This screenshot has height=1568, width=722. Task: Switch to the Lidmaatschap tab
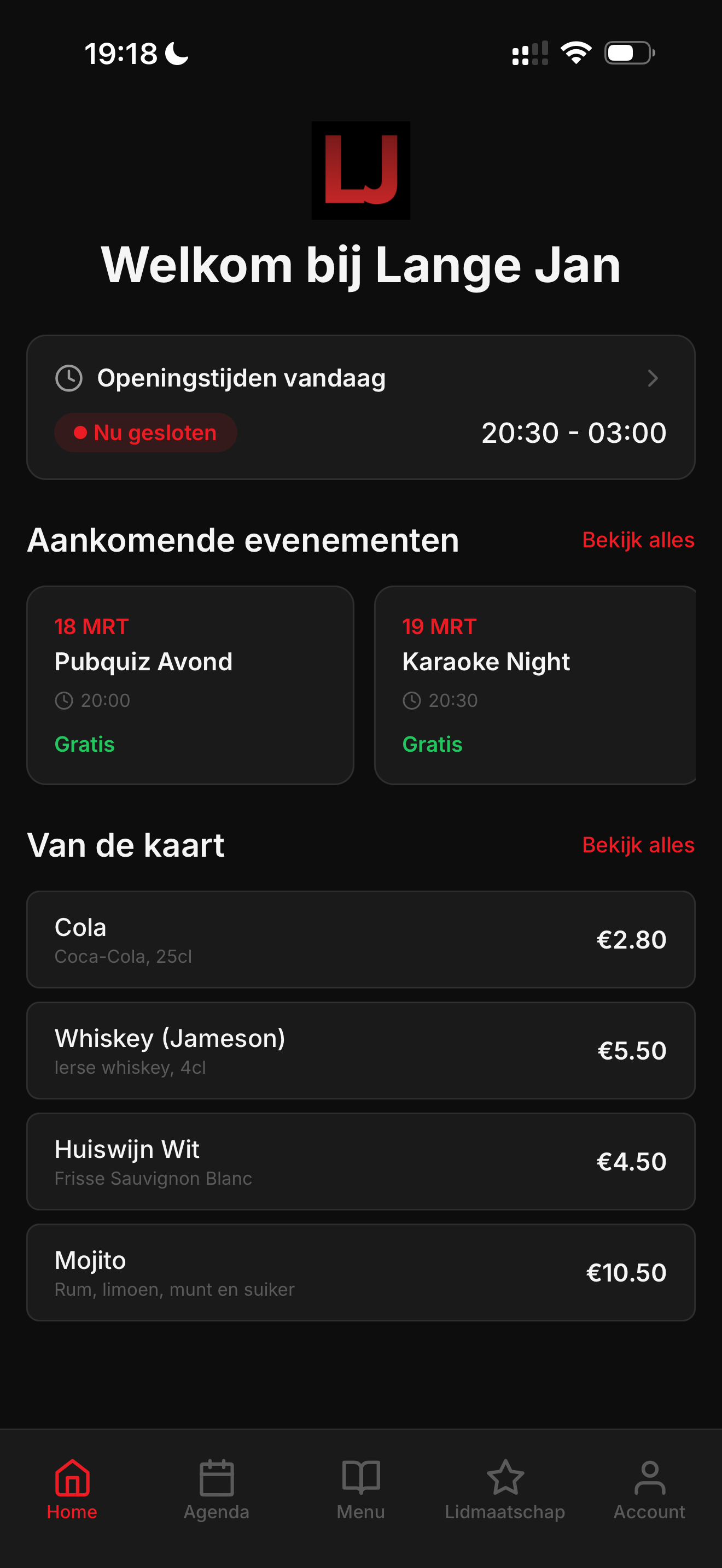[505, 1487]
